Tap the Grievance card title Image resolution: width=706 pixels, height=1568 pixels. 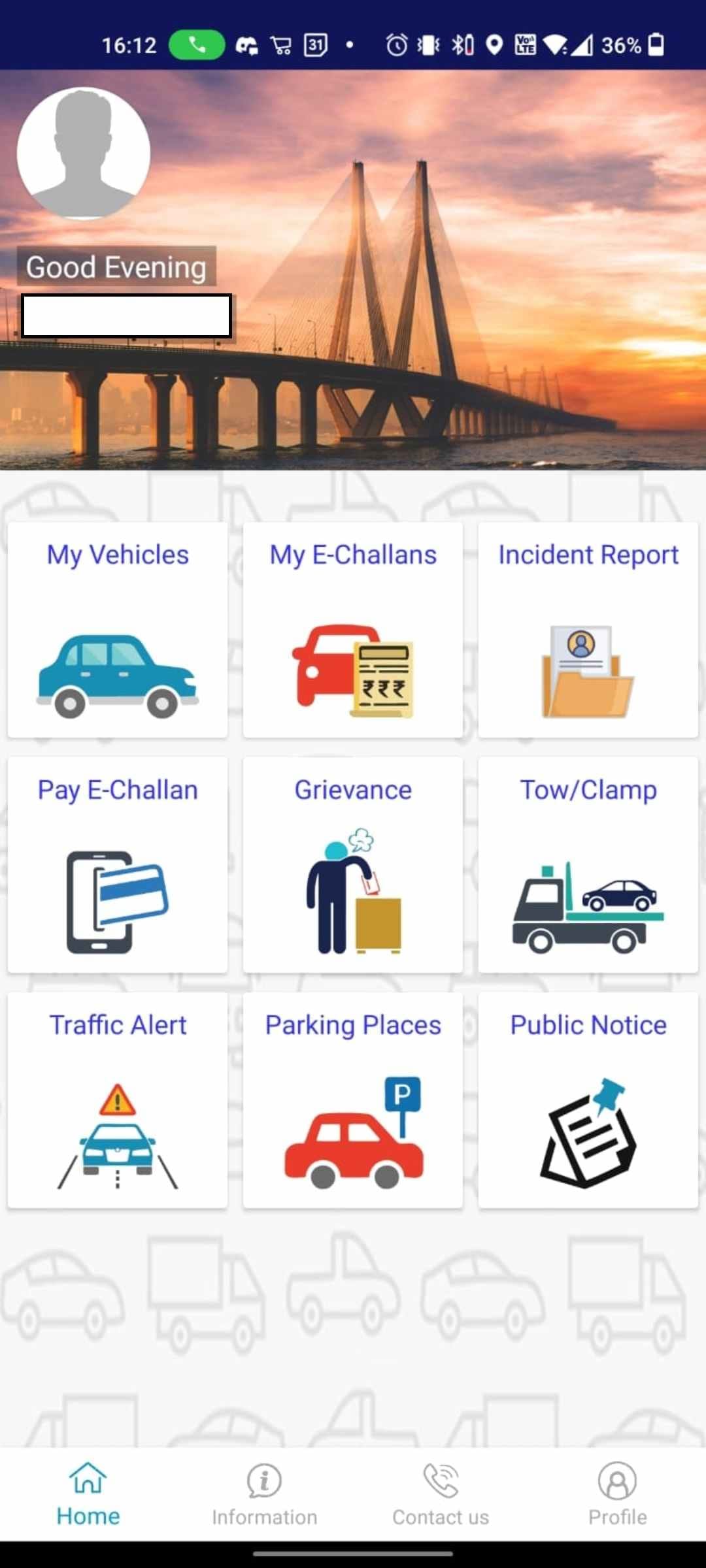(x=352, y=790)
